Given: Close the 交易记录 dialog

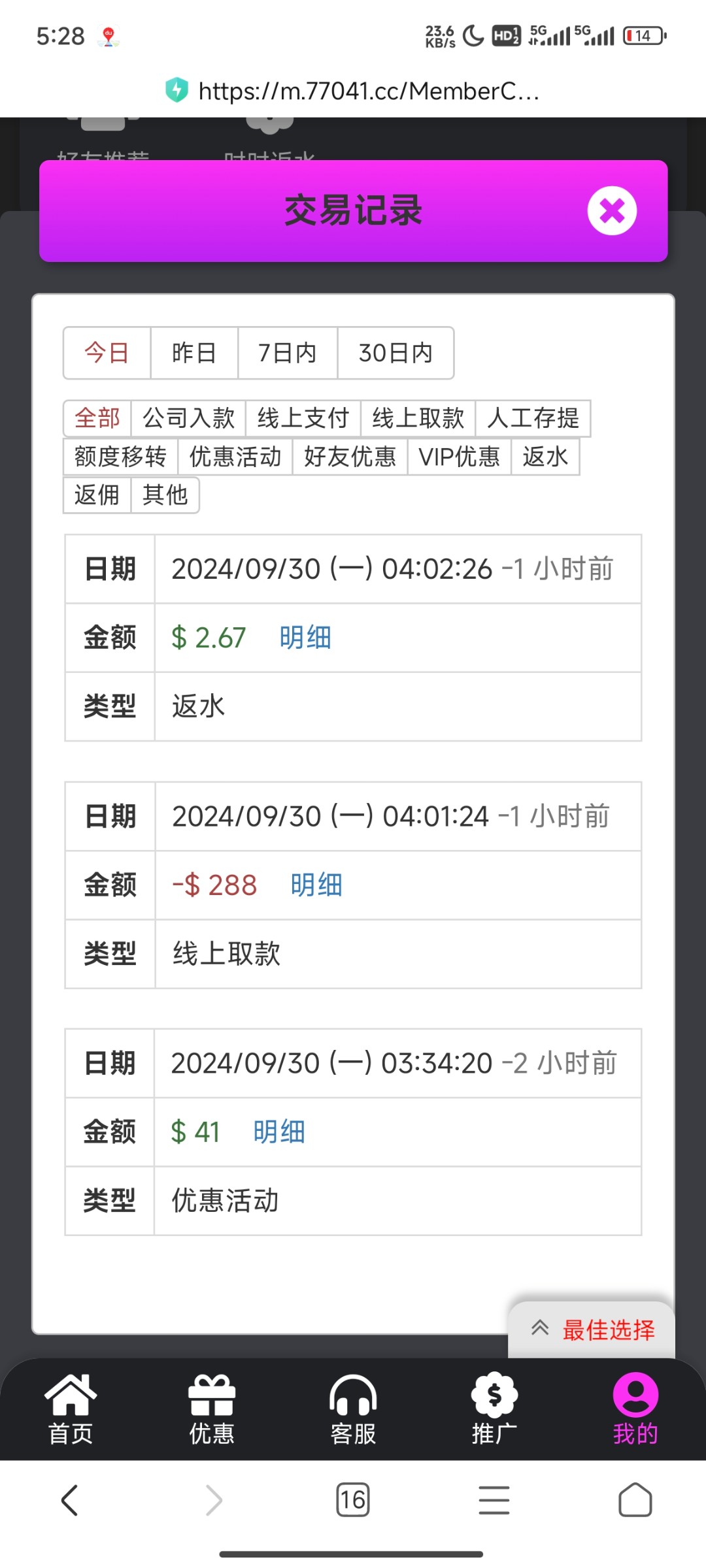Looking at the screenshot, I should (x=612, y=211).
